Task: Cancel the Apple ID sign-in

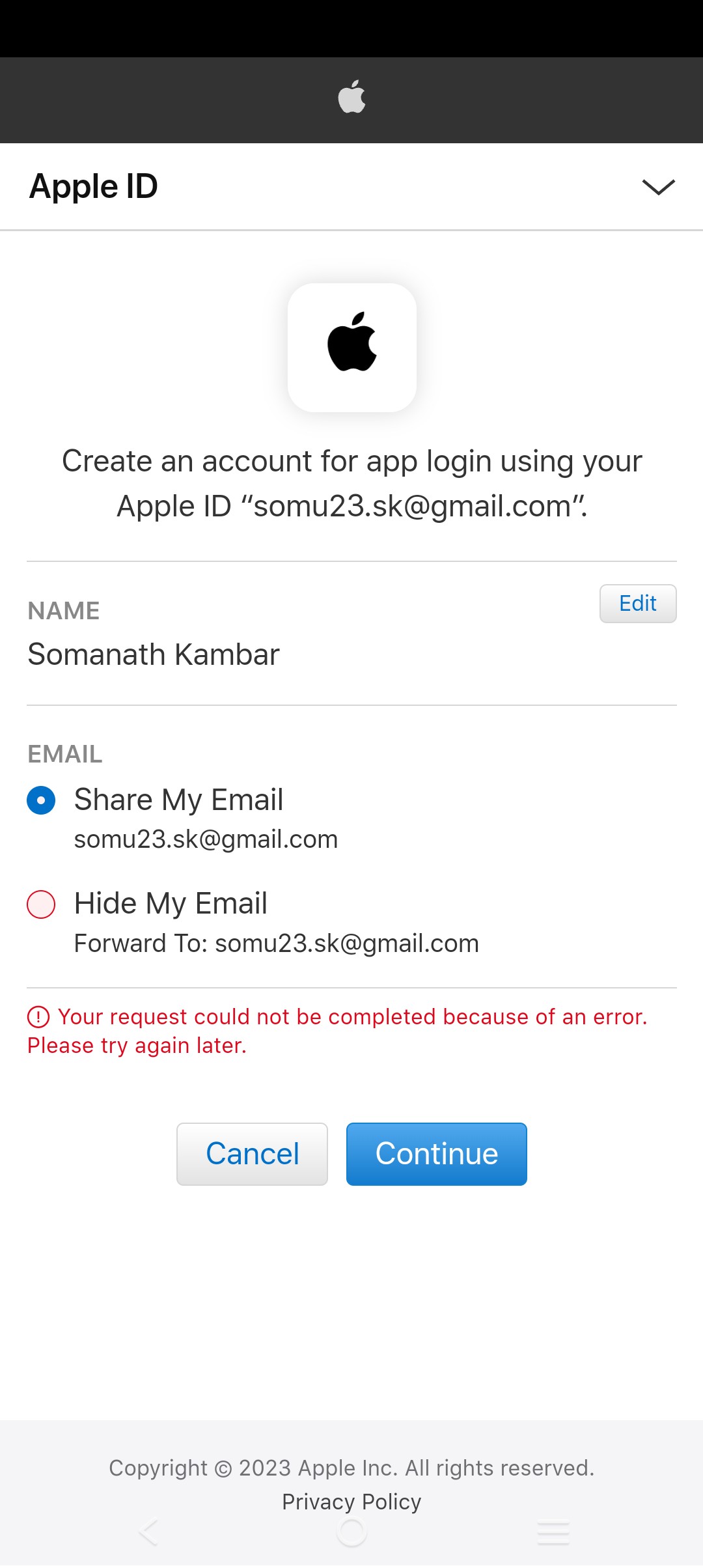Action: click(252, 1154)
